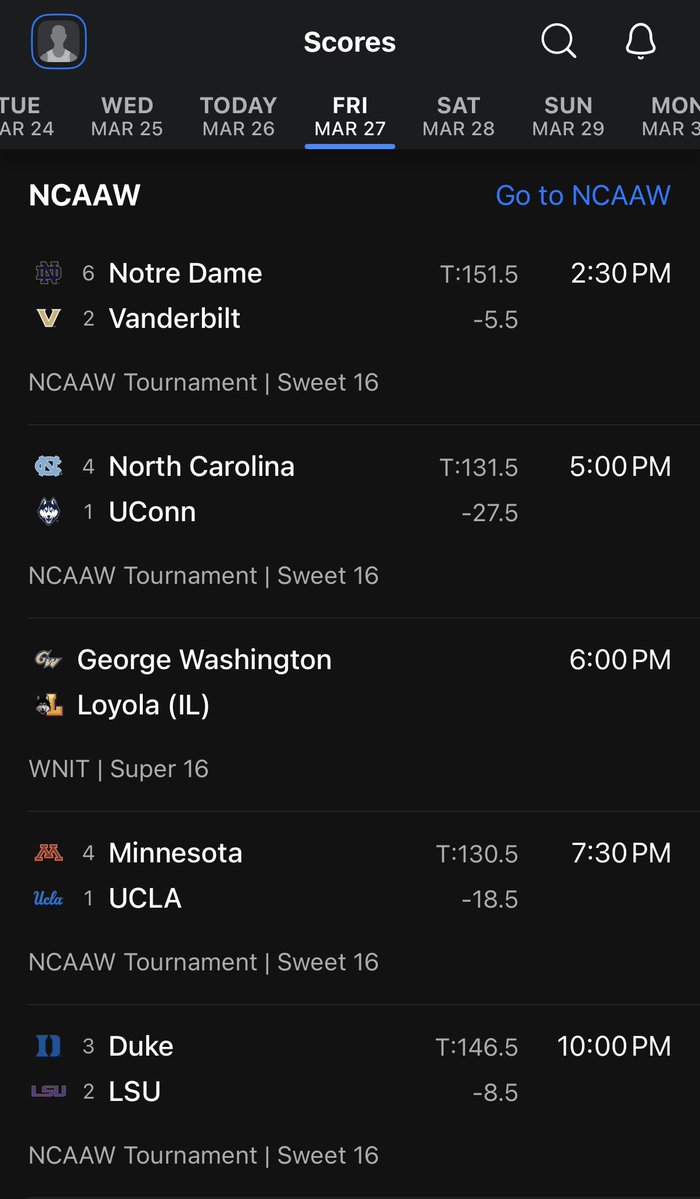Open the search icon
700x1199 pixels.
click(x=558, y=42)
